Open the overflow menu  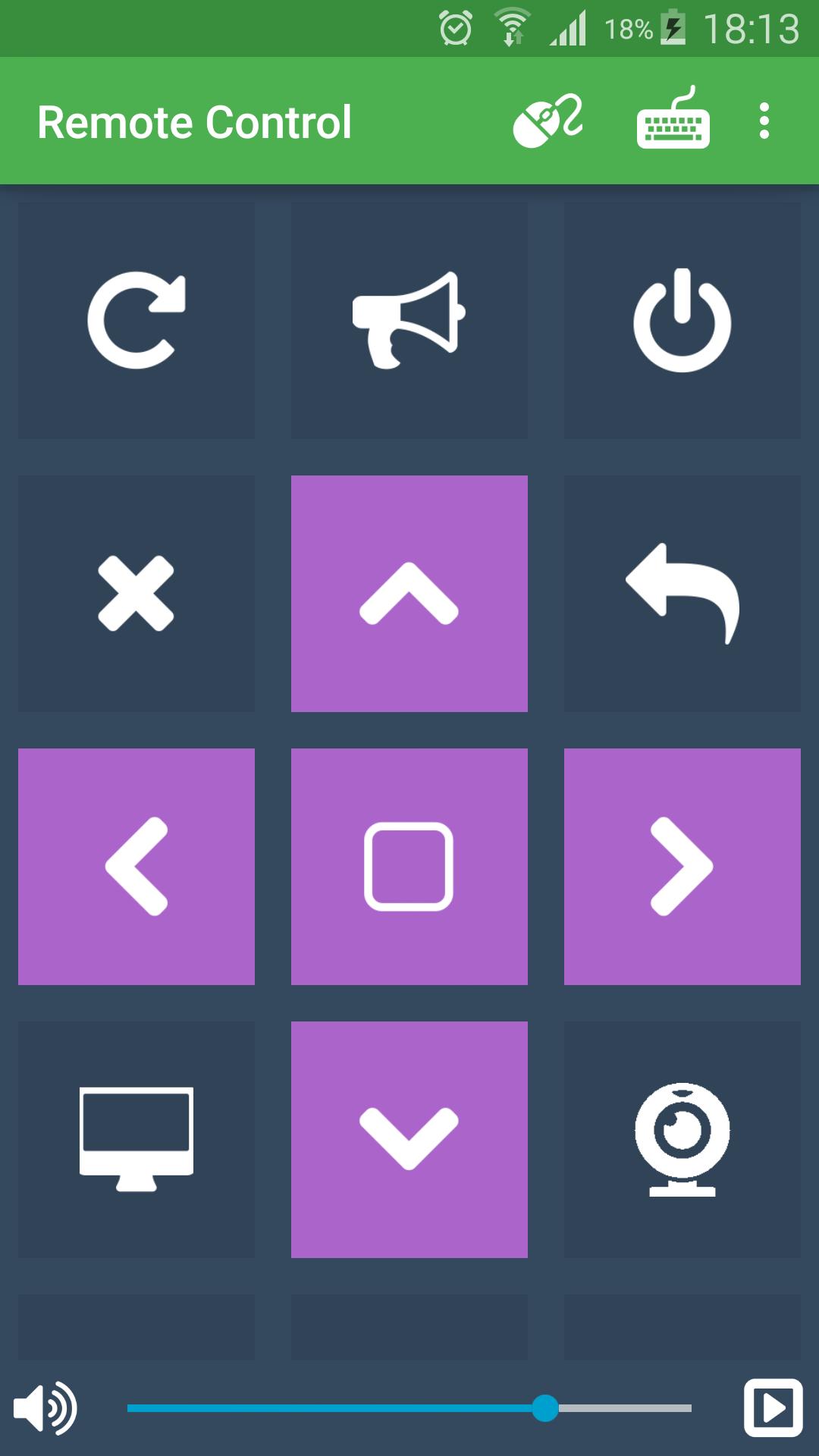tap(764, 121)
